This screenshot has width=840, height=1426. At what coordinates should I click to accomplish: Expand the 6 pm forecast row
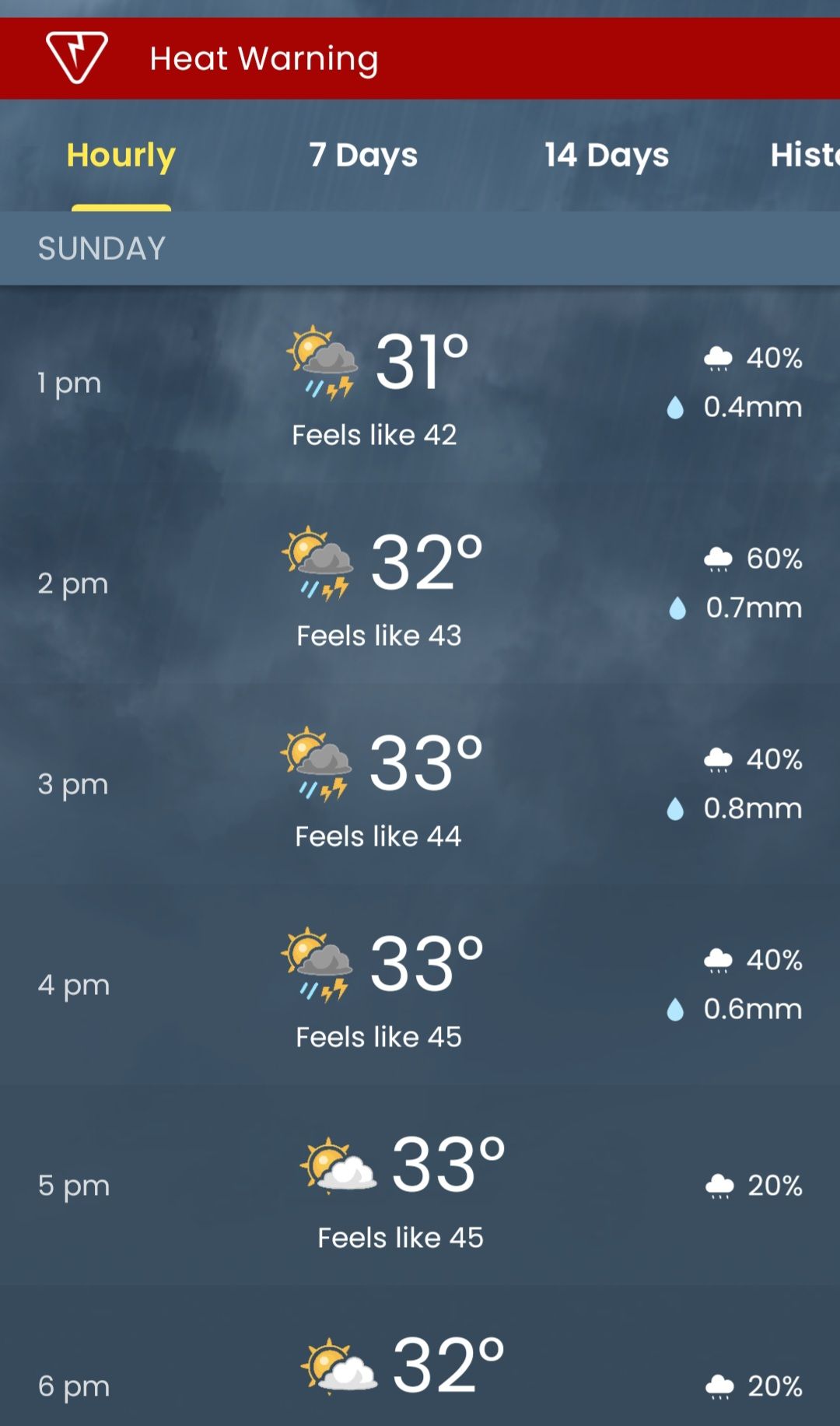point(420,1377)
